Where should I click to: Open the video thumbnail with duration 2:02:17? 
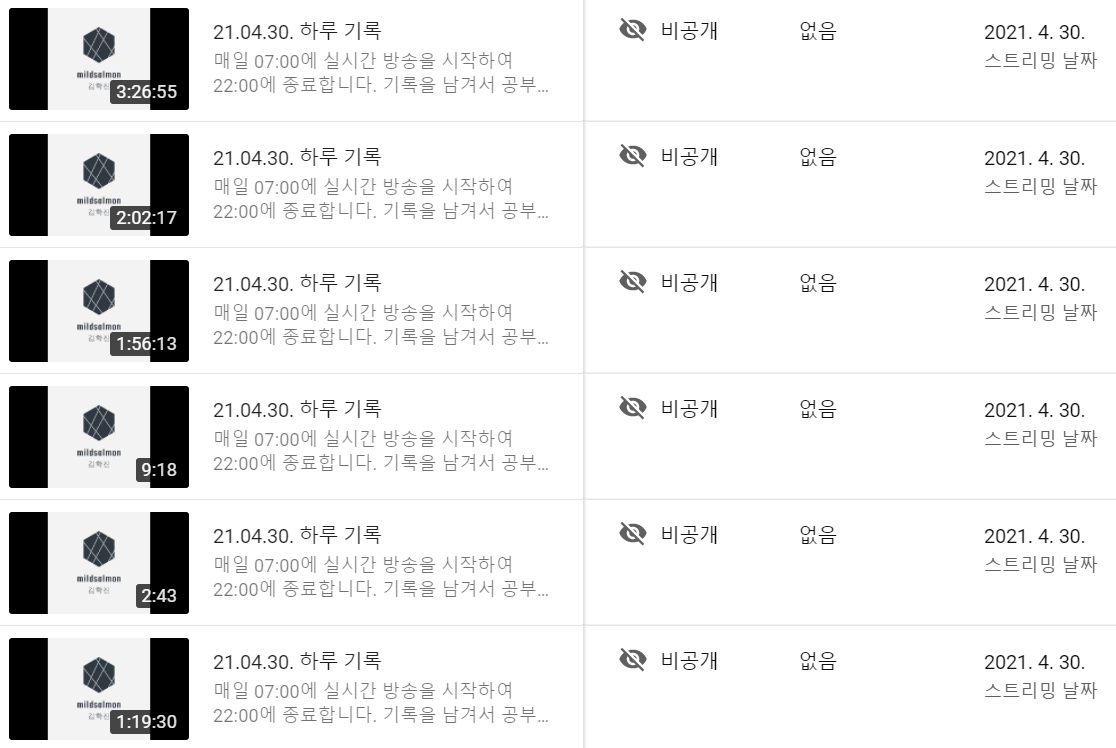point(99,185)
